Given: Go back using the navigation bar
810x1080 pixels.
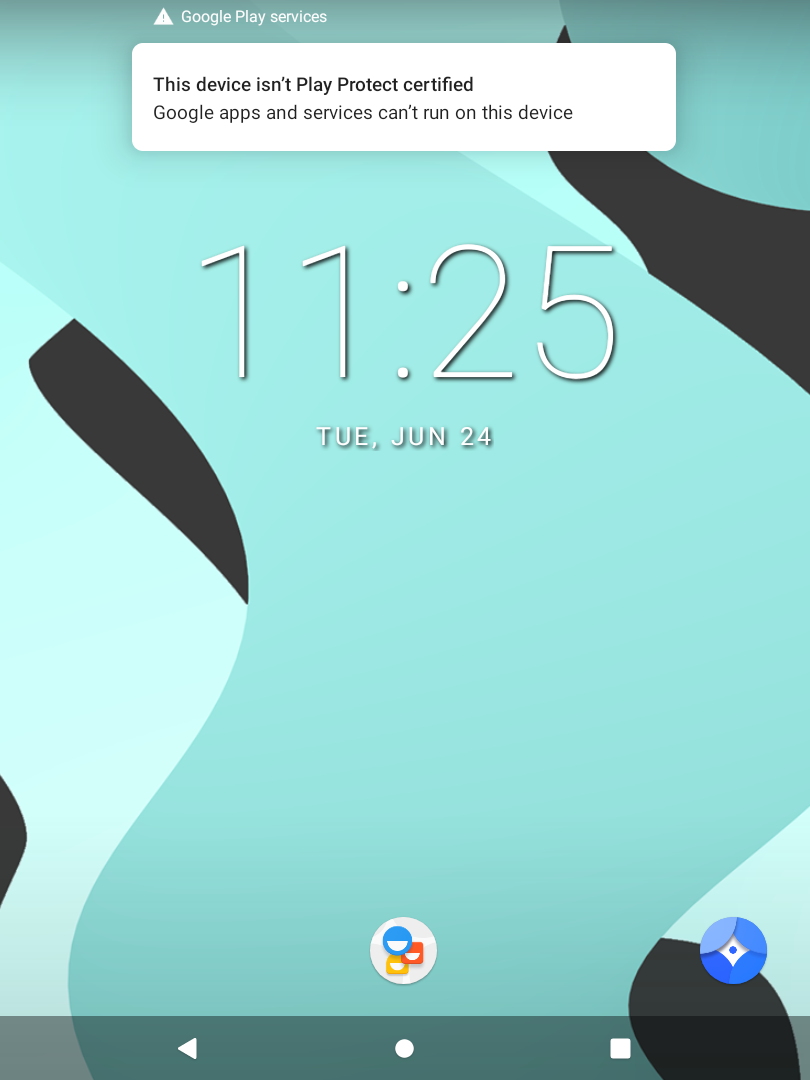Looking at the screenshot, I should [187, 1048].
